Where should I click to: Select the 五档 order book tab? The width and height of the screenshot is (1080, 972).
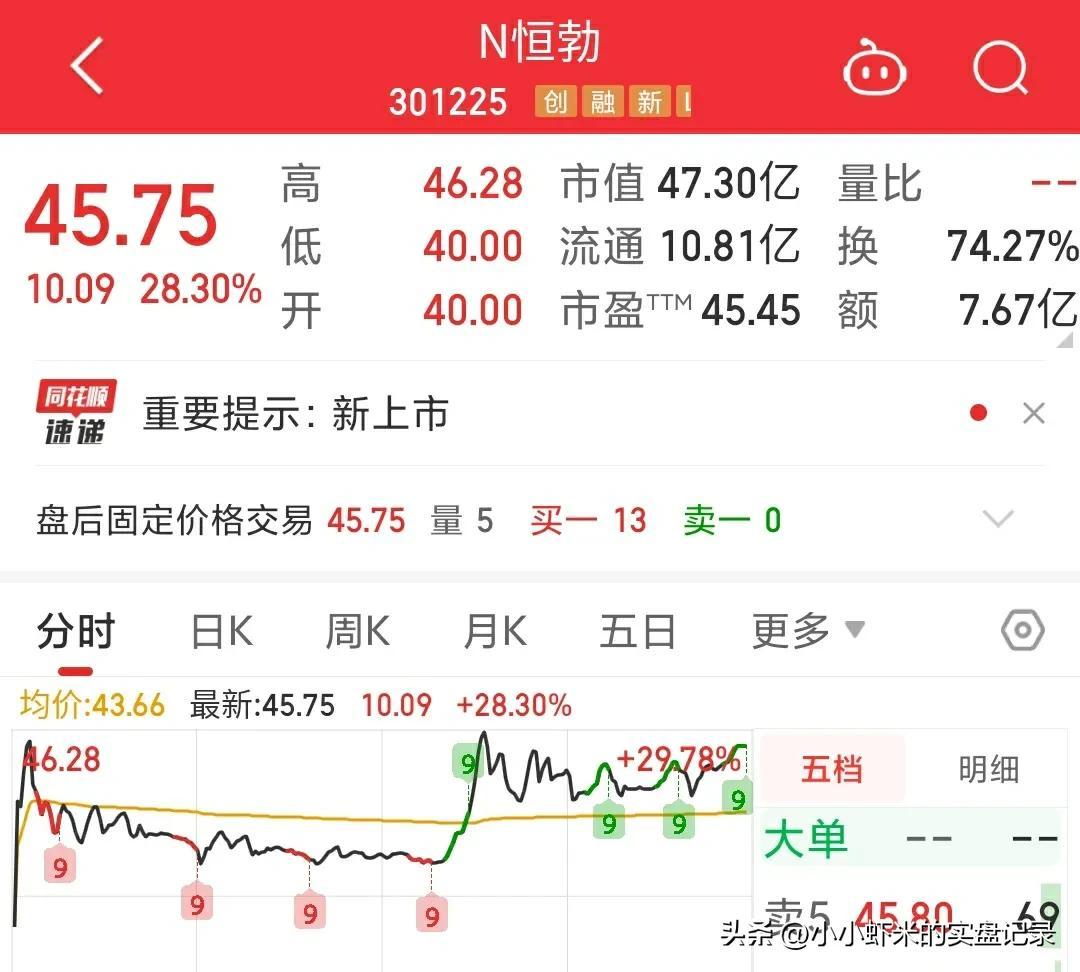click(831, 769)
